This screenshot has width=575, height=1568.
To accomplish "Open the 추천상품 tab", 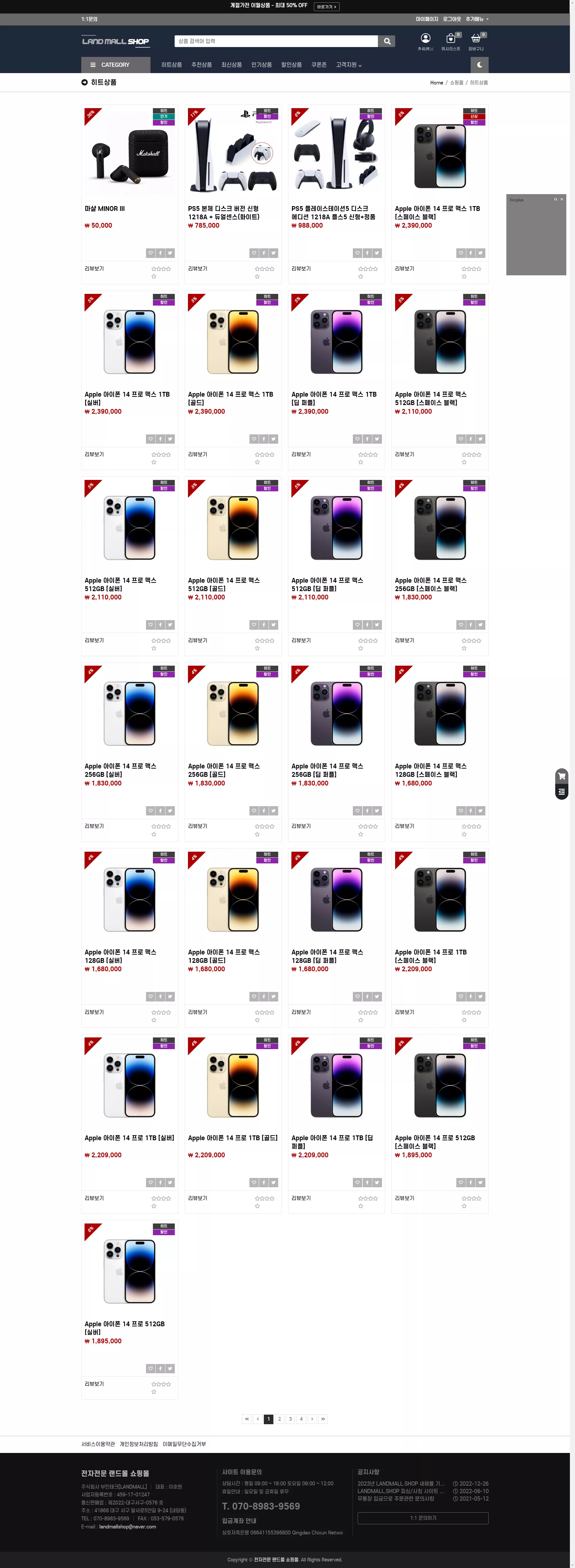I will click(x=202, y=64).
